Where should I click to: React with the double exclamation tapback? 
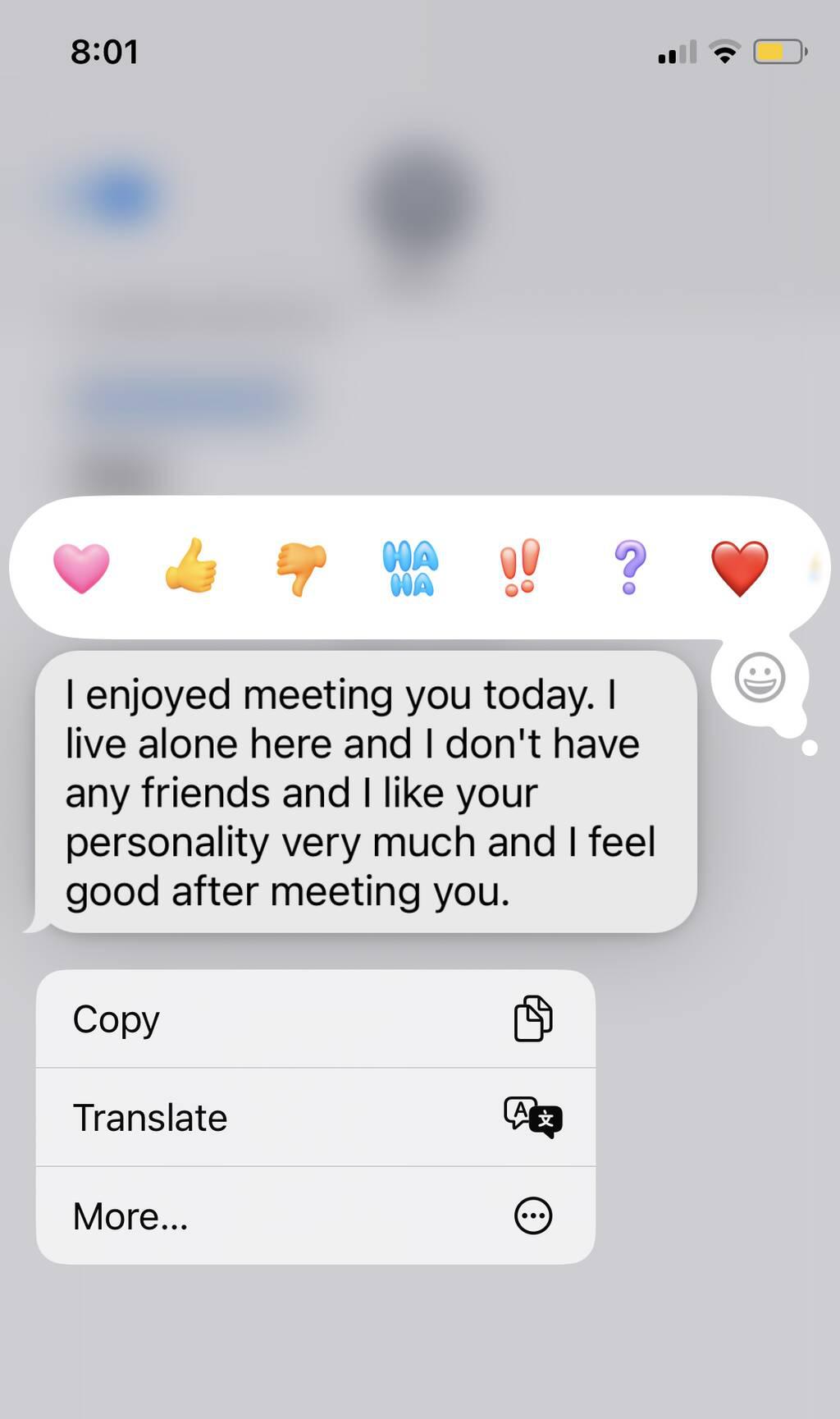pyautogui.click(x=520, y=567)
